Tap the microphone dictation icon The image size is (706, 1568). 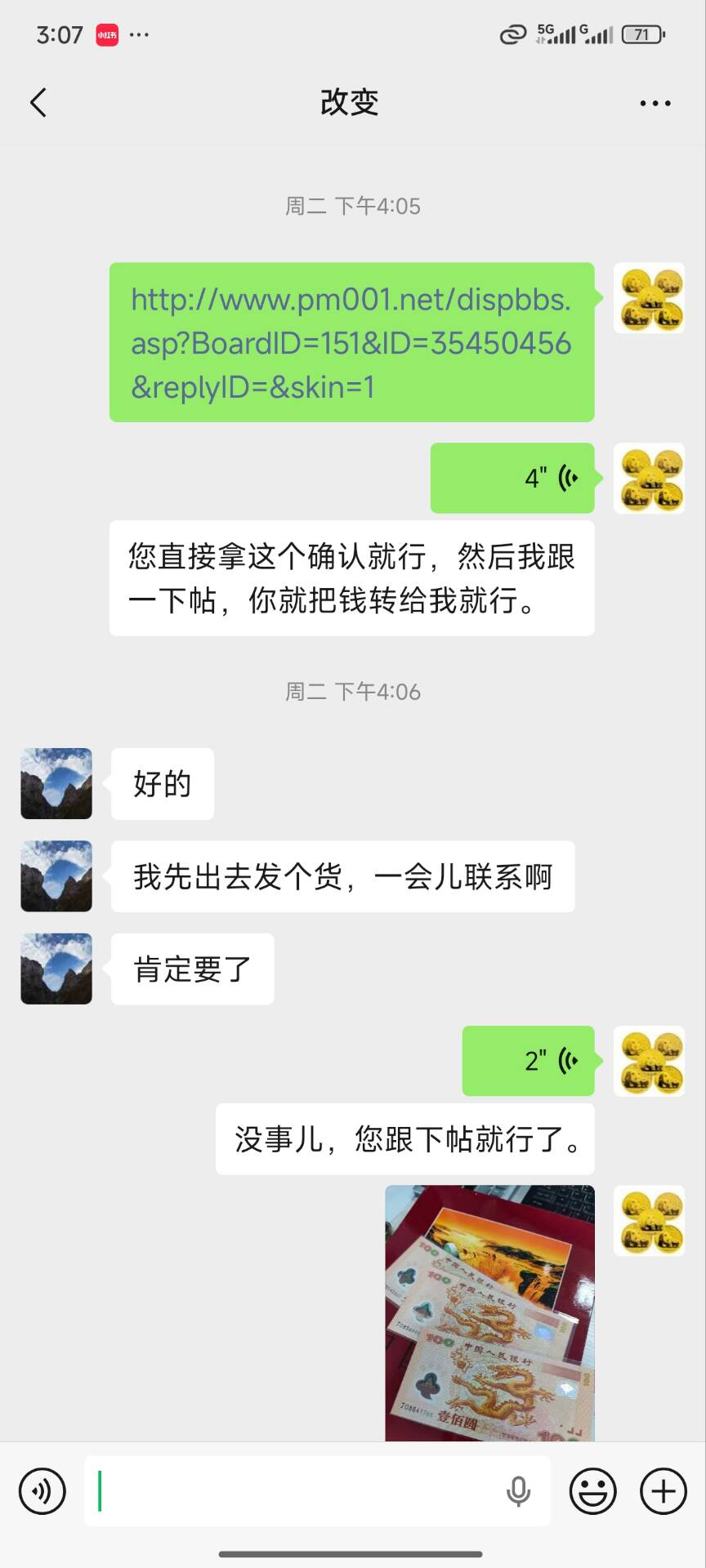click(518, 1491)
